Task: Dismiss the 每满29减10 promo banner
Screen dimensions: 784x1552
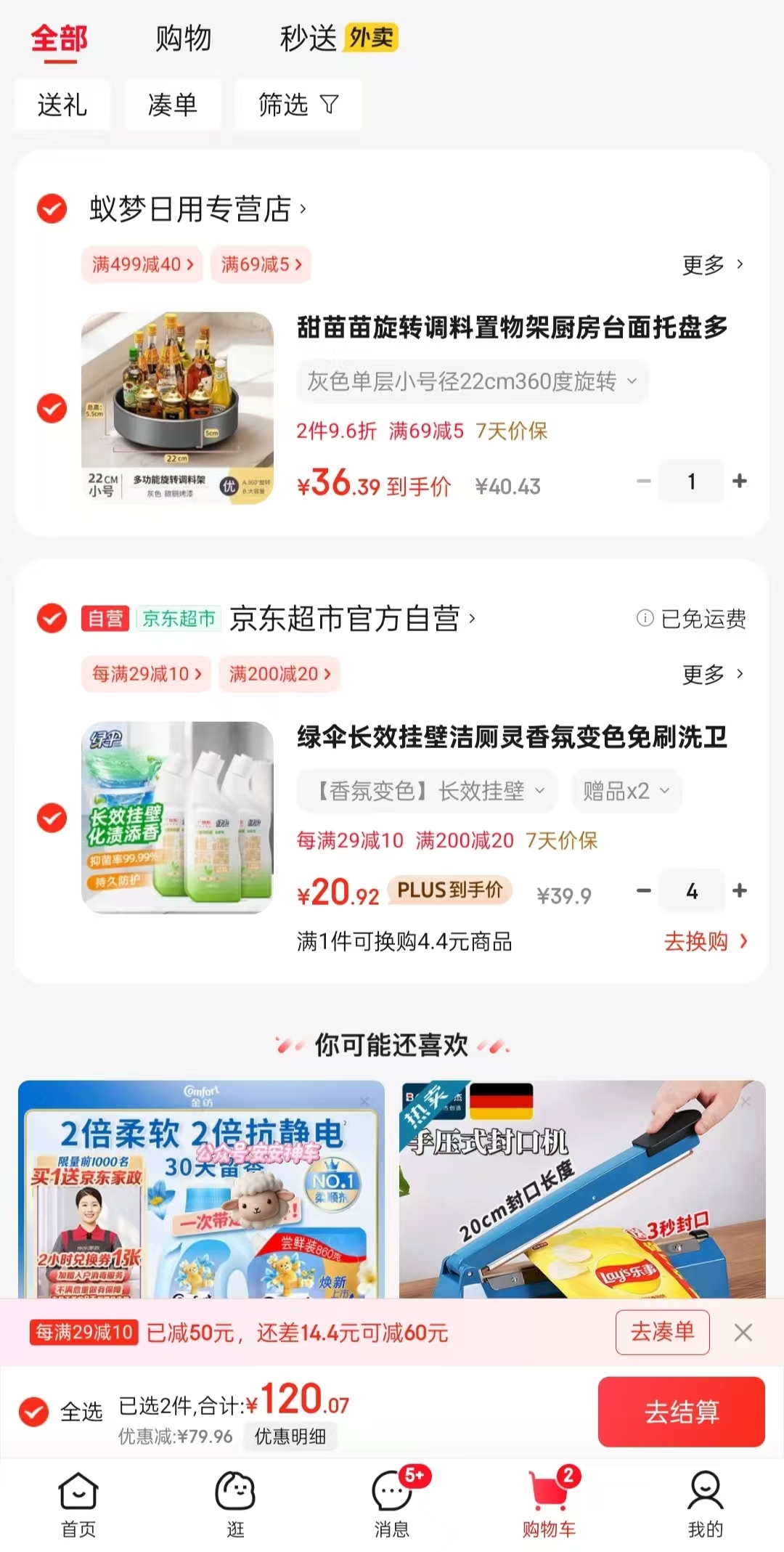Action: pyautogui.click(x=743, y=1333)
